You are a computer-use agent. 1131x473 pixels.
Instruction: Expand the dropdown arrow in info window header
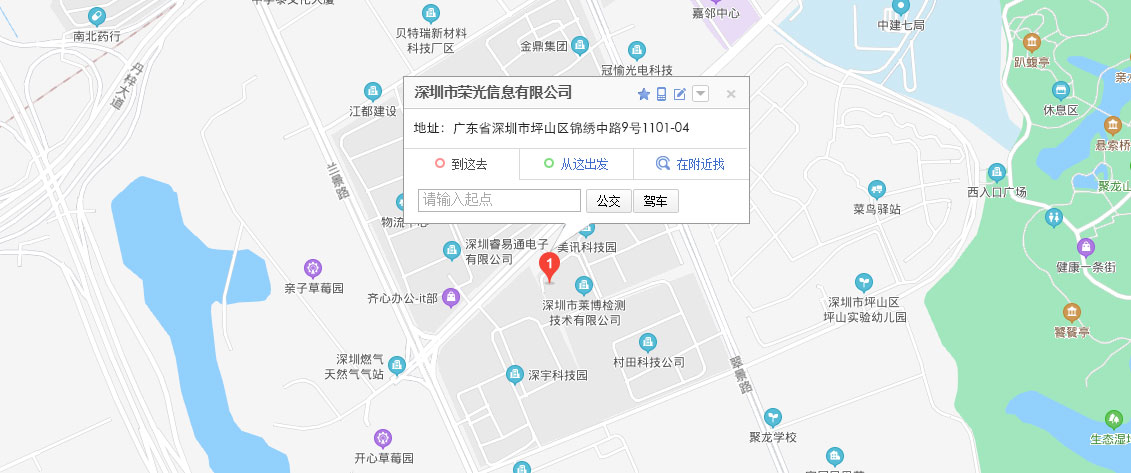coord(700,94)
